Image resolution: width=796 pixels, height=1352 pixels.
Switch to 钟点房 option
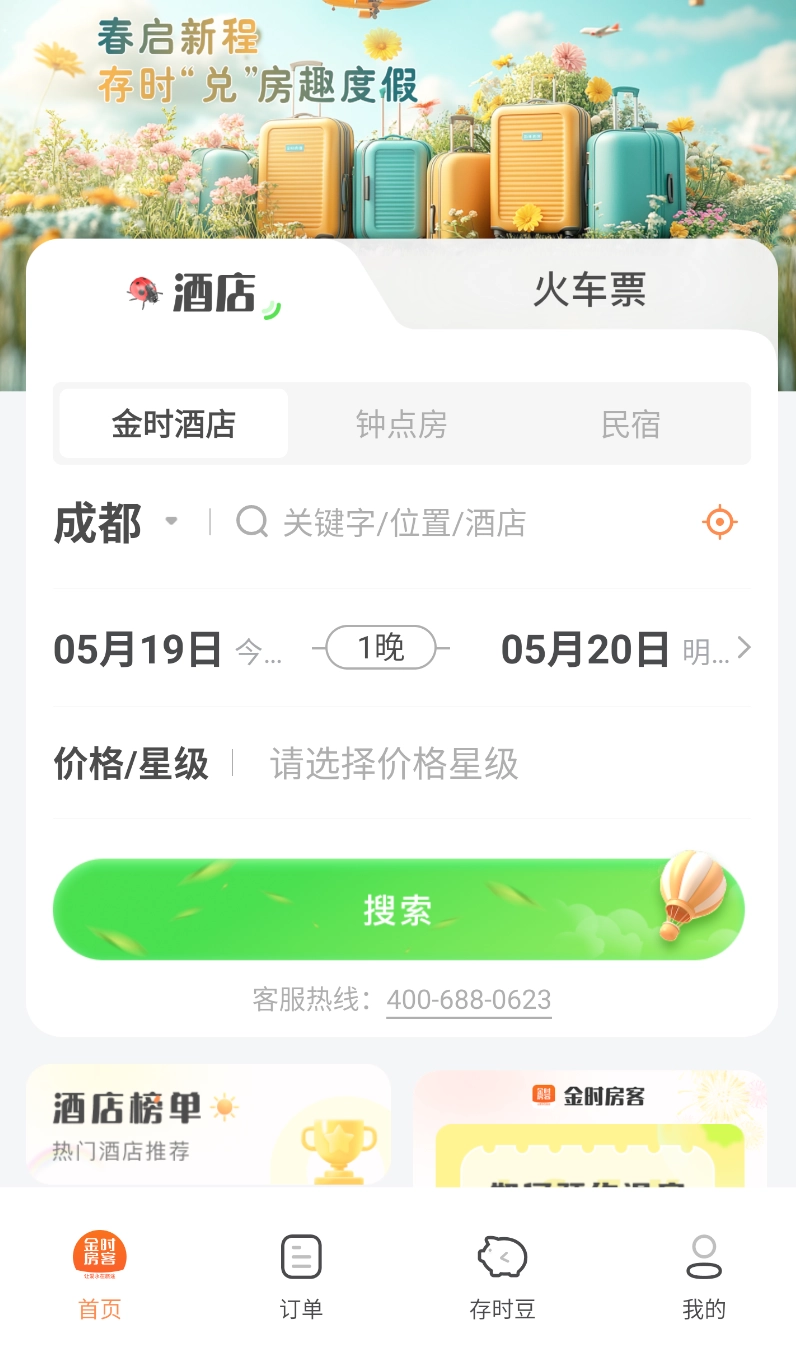401,424
